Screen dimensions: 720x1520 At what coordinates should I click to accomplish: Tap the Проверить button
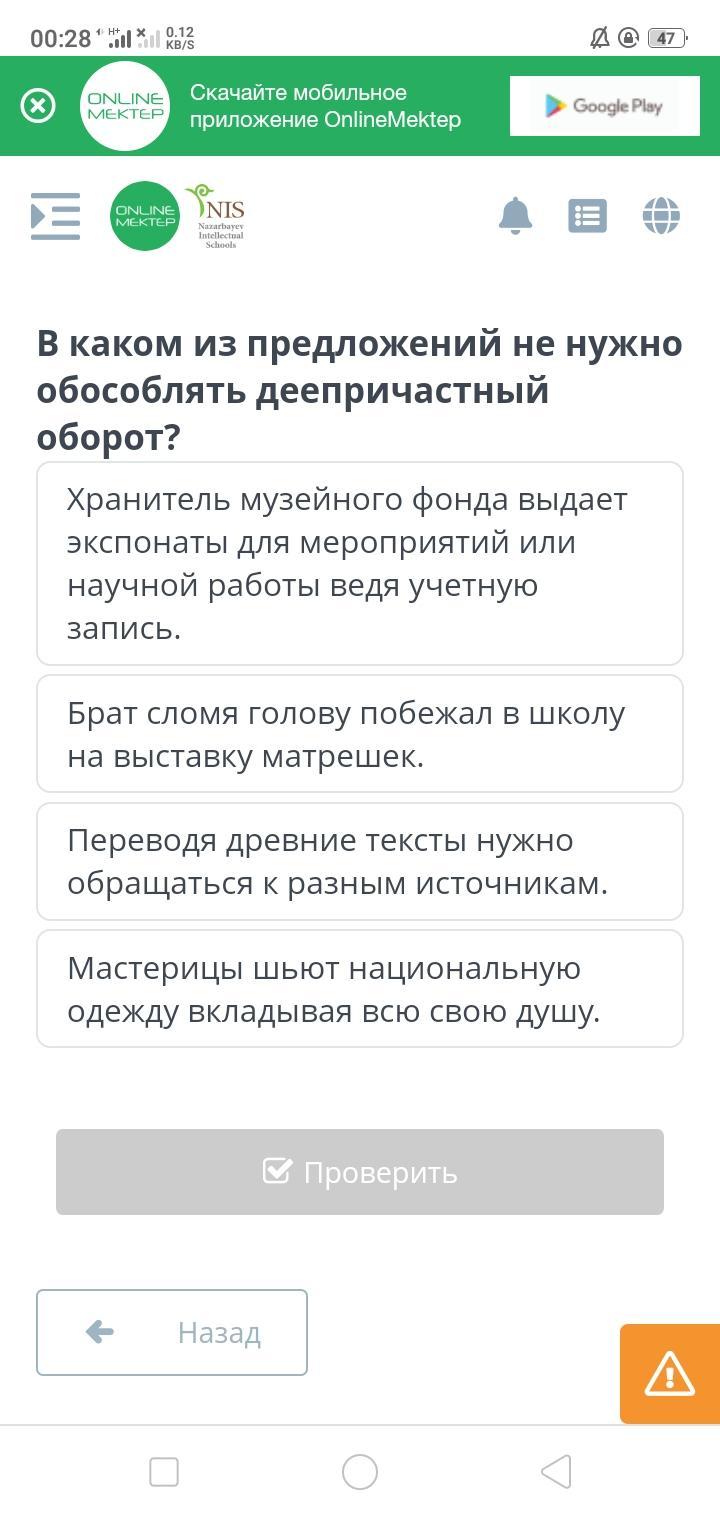point(360,1172)
